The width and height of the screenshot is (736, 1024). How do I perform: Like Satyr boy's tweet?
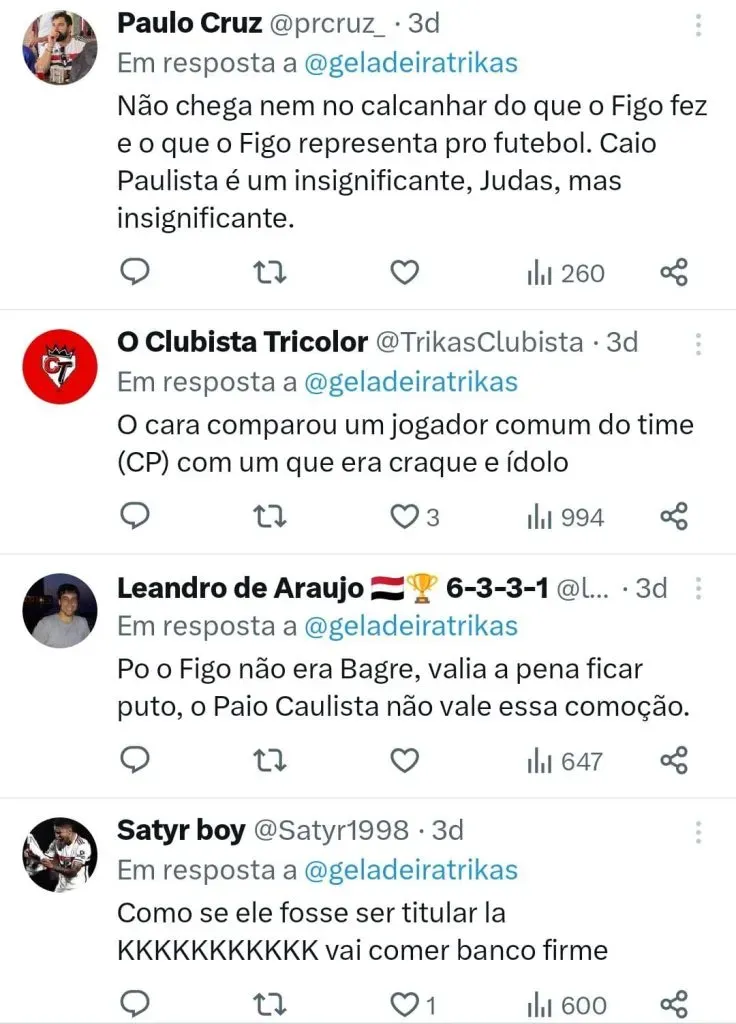pyautogui.click(x=403, y=1004)
